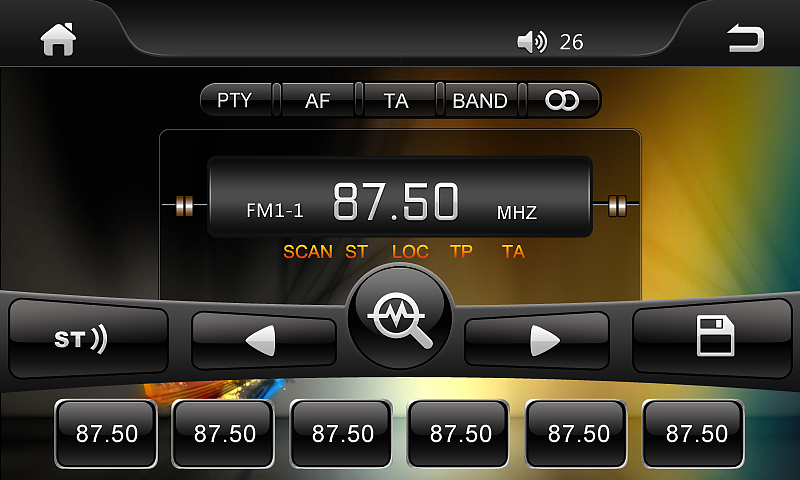Return using the back arrow

point(745,40)
